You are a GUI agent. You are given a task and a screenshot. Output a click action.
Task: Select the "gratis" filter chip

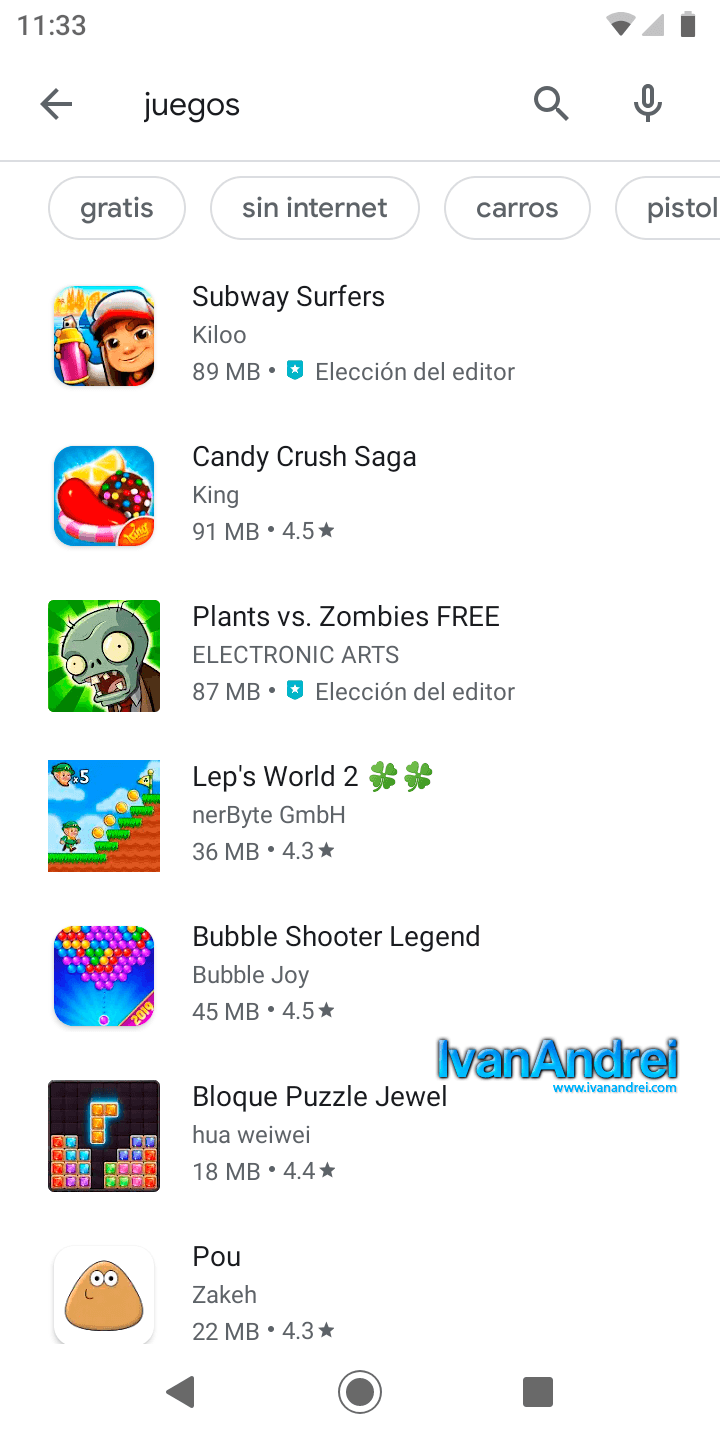[x=117, y=208]
